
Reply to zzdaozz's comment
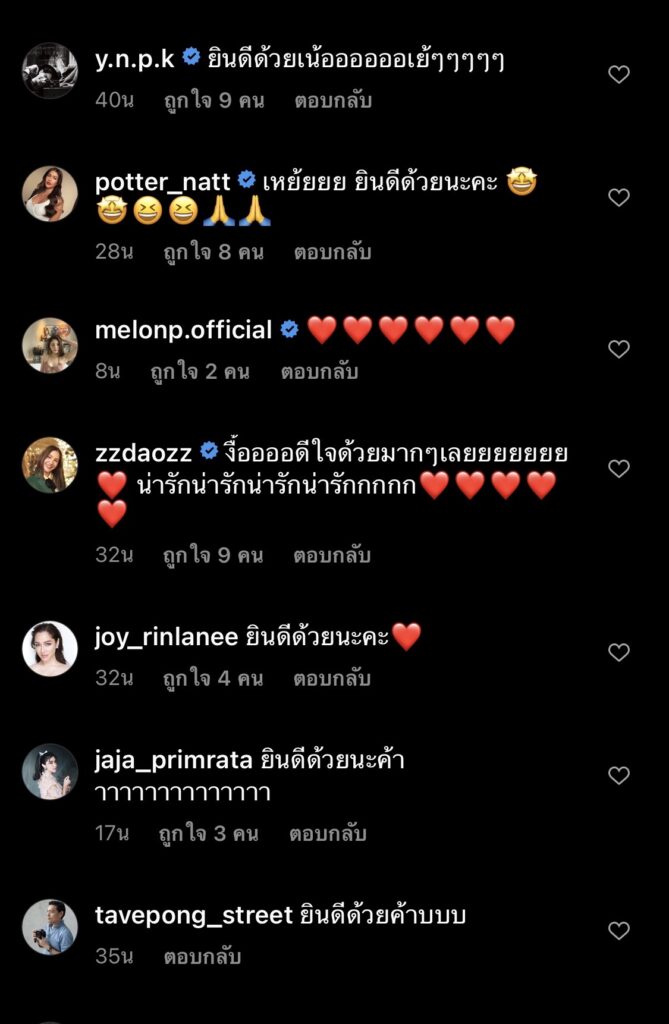click(333, 555)
